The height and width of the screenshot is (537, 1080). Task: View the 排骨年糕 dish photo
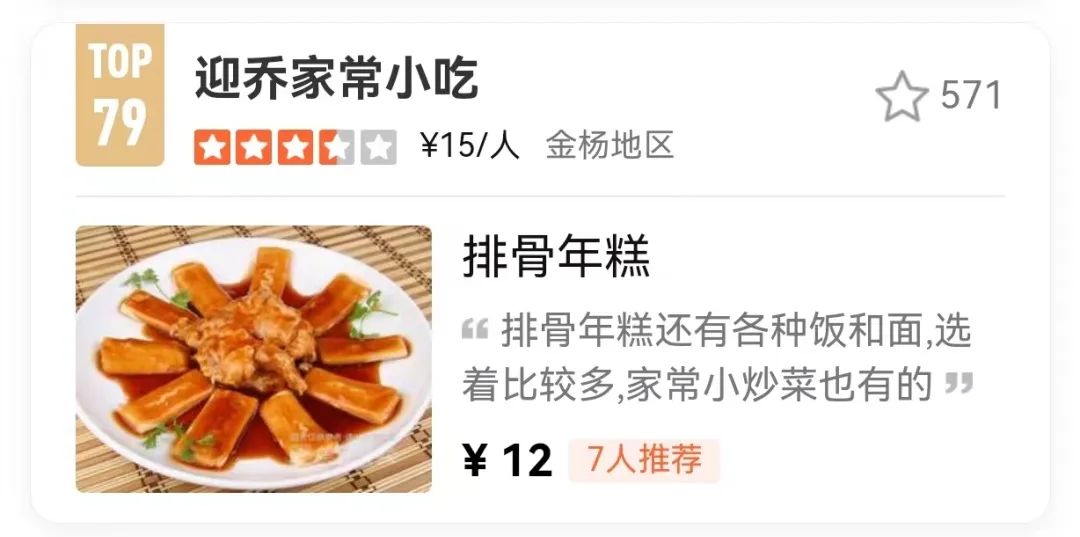click(x=254, y=359)
